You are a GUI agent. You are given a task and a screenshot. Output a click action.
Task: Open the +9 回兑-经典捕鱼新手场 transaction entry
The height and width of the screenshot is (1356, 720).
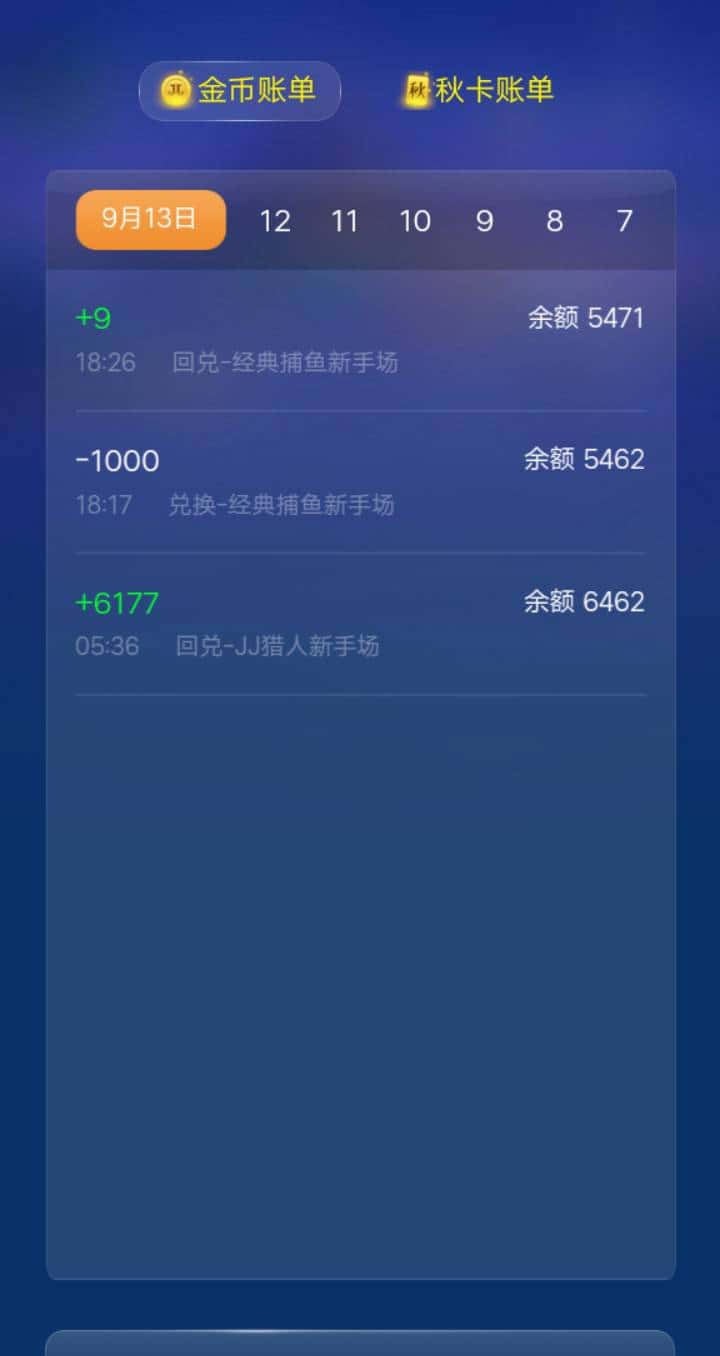(x=360, y=340)
